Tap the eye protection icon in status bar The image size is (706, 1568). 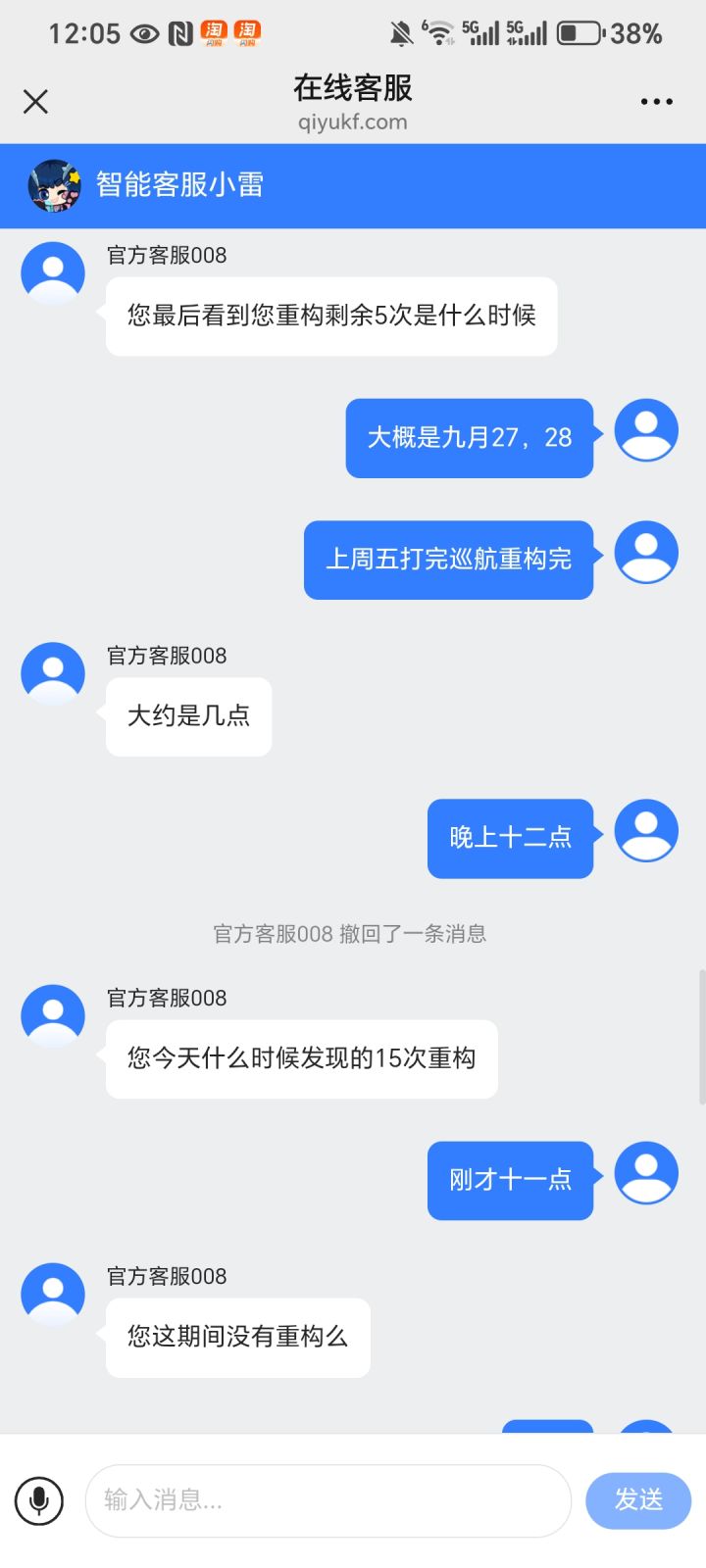pos(143,32)
